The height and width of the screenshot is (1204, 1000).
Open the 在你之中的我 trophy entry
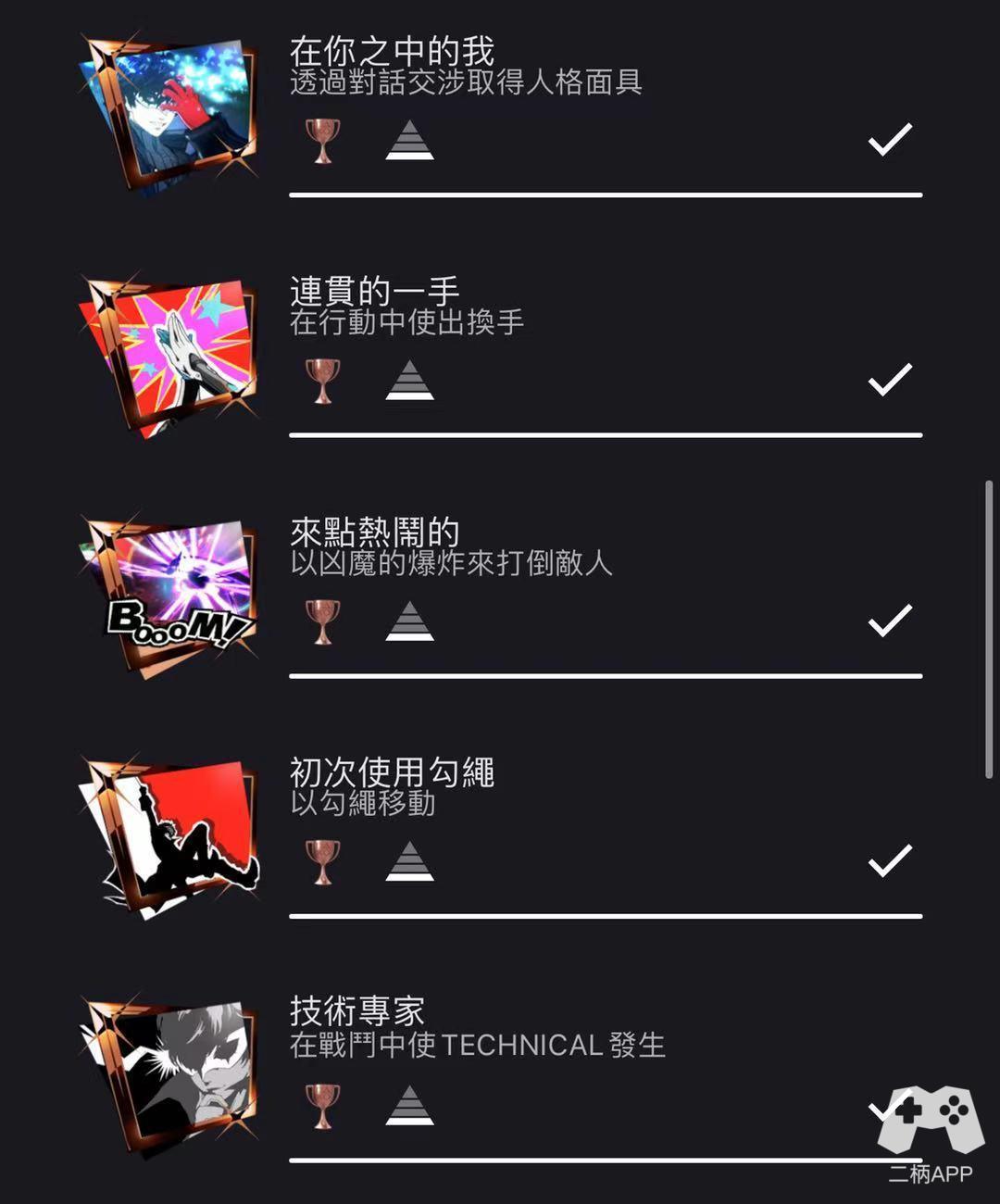coord(392,52)
